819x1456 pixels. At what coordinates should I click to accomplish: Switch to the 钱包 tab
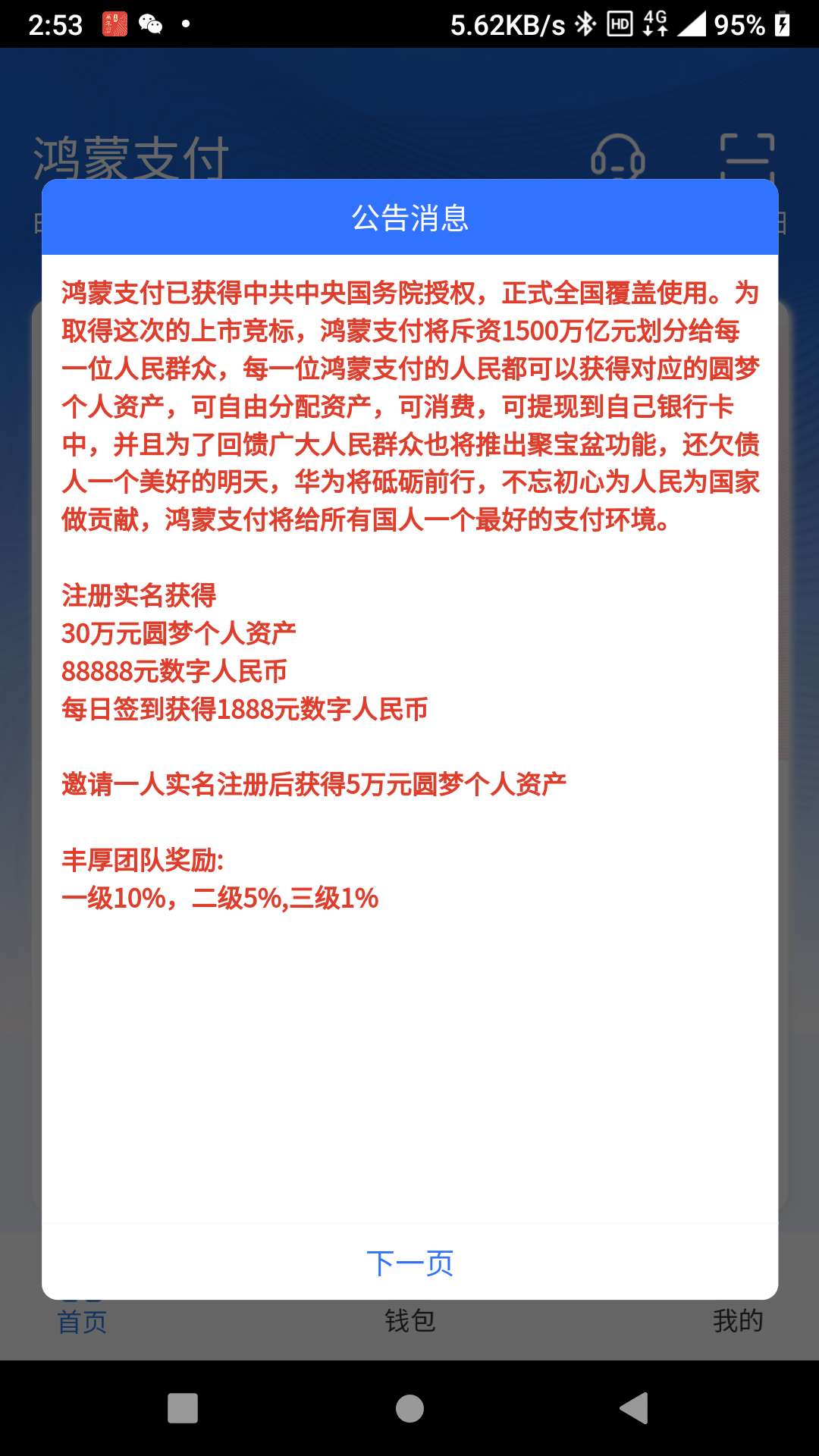tap(409, 1321)
